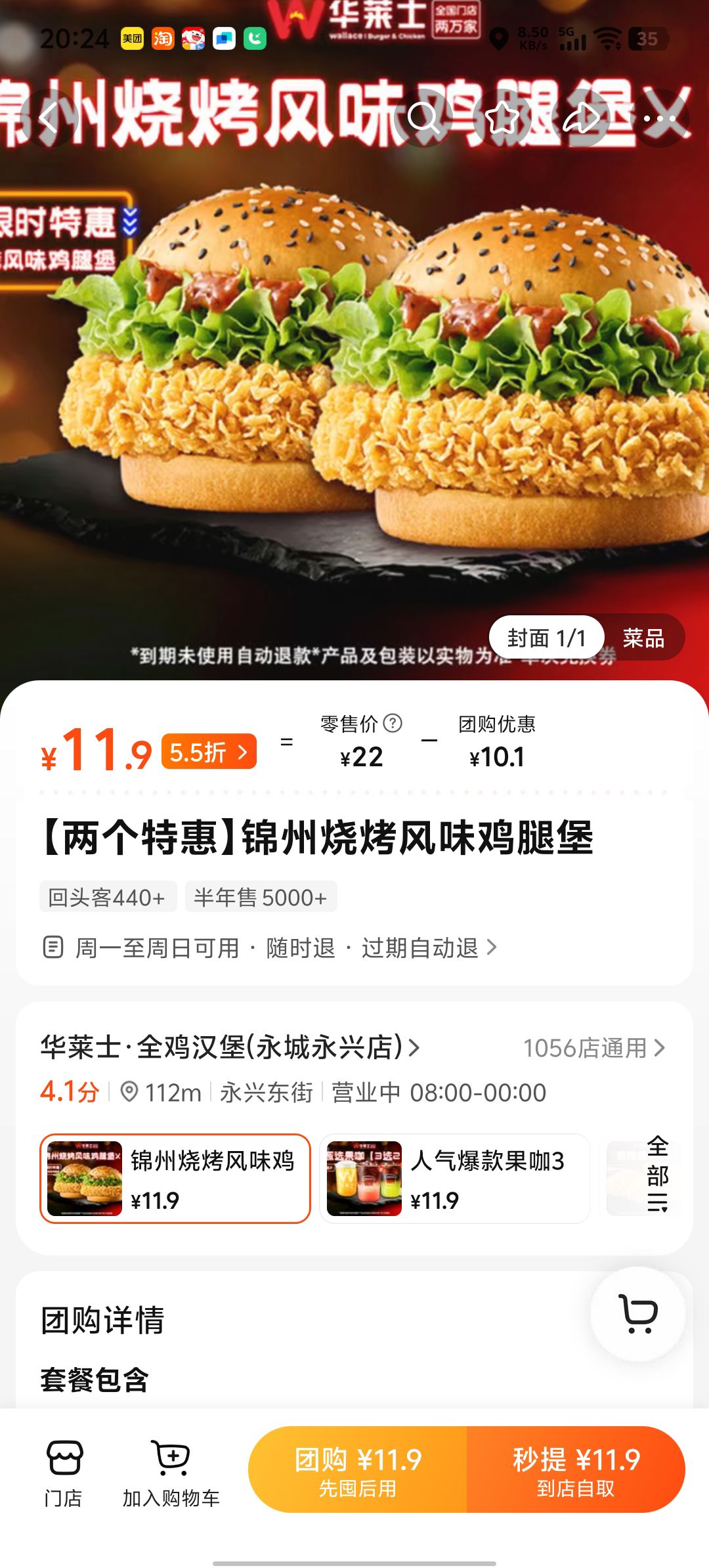This screenshot has width=709, height=1568.
Task: Buy with 团购 ¥11.9 先囤后用
Action: click(358, 1470)
